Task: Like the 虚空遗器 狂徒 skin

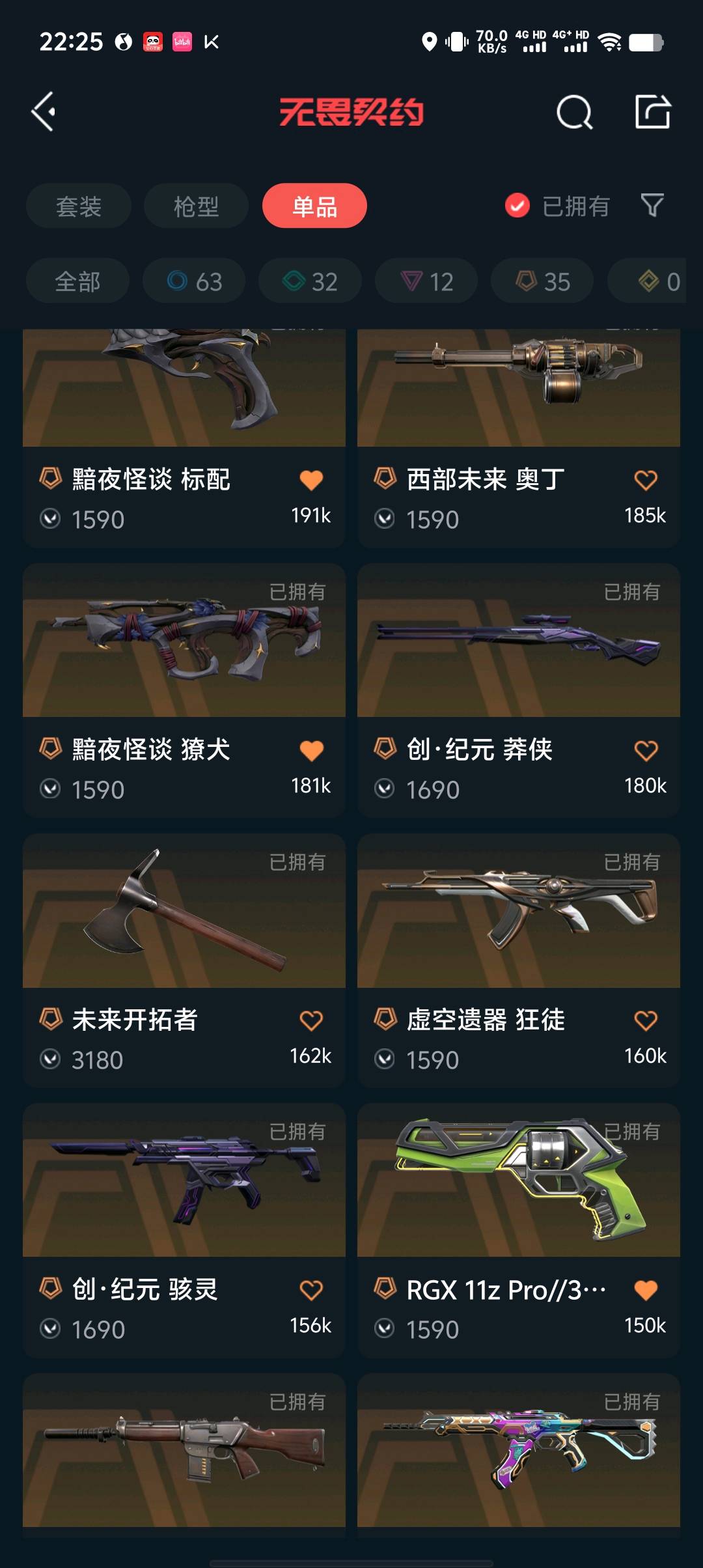Action: point(646,1020)
